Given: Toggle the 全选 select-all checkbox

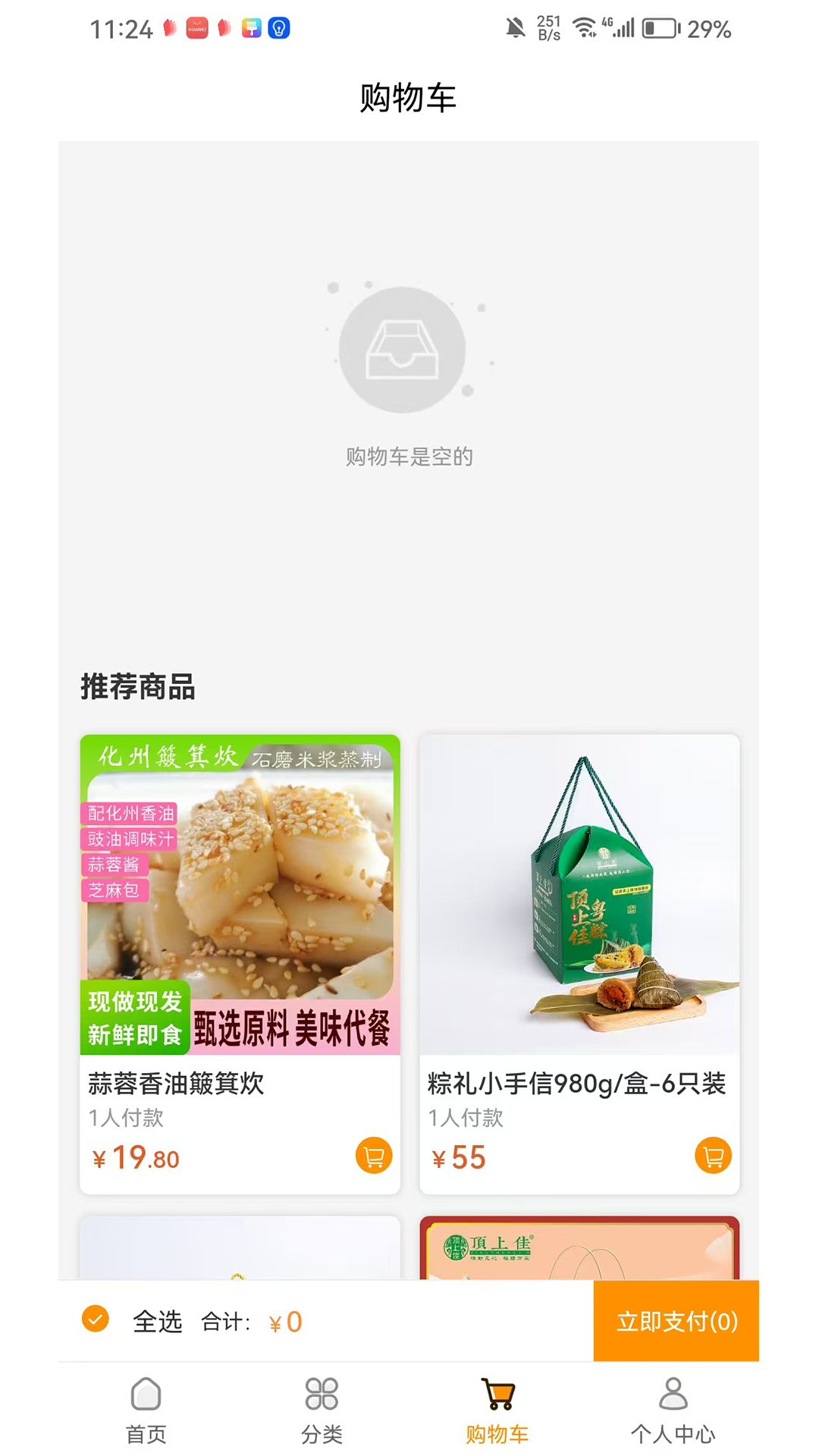Looking at the screenshot, I should pos(96,1319).
